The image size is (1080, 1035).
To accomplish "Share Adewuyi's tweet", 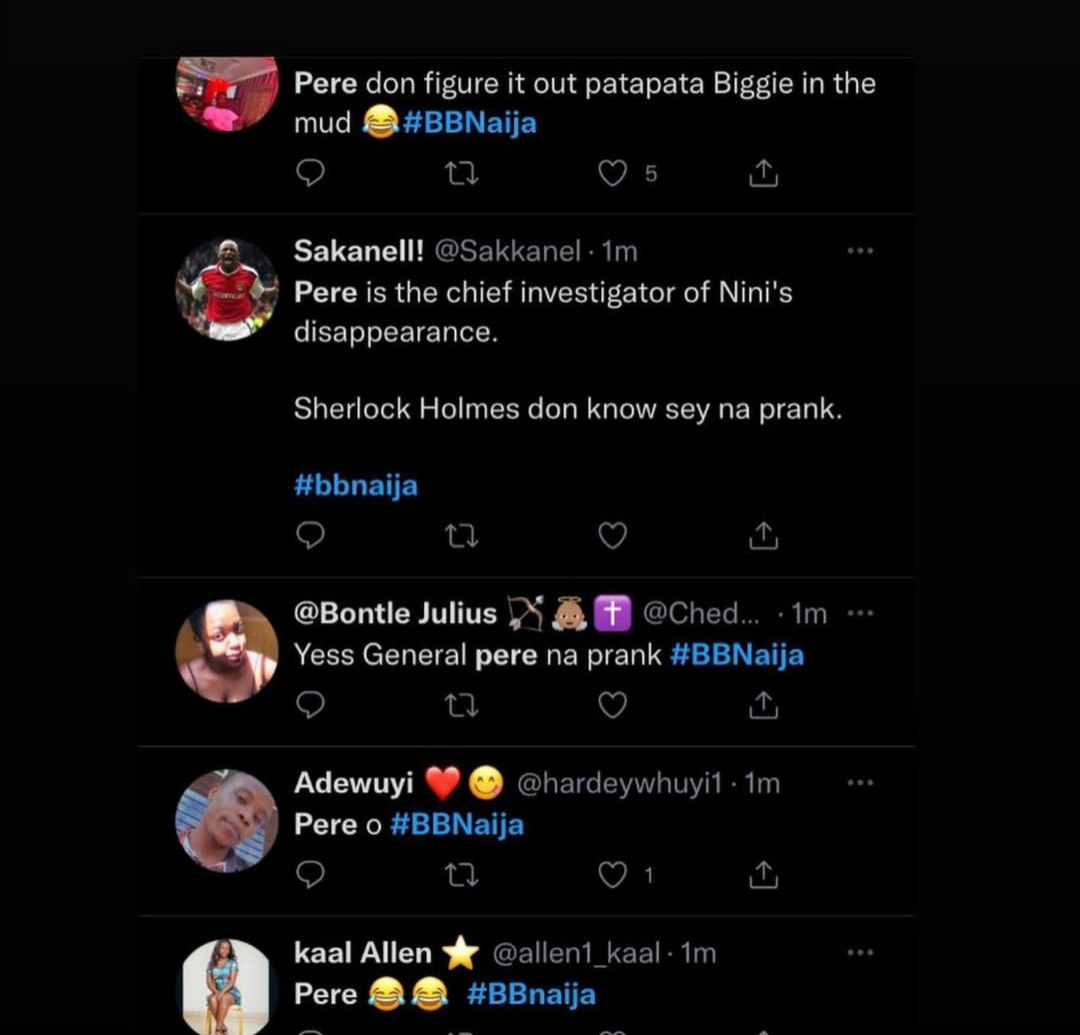I will pos(763,876).
